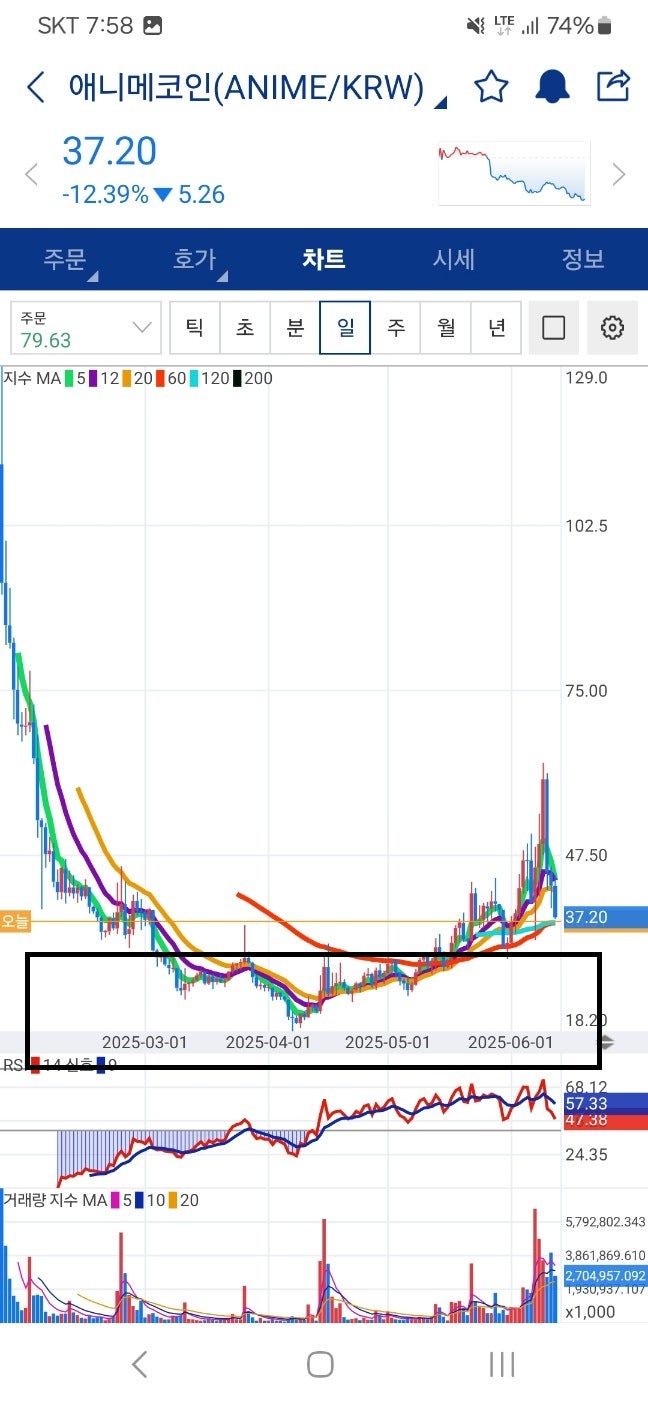Image resolution: width=648 pixels, height=1404 pixels.
Task: Go to previous coin with left chevron
Action: coord(31,175)
